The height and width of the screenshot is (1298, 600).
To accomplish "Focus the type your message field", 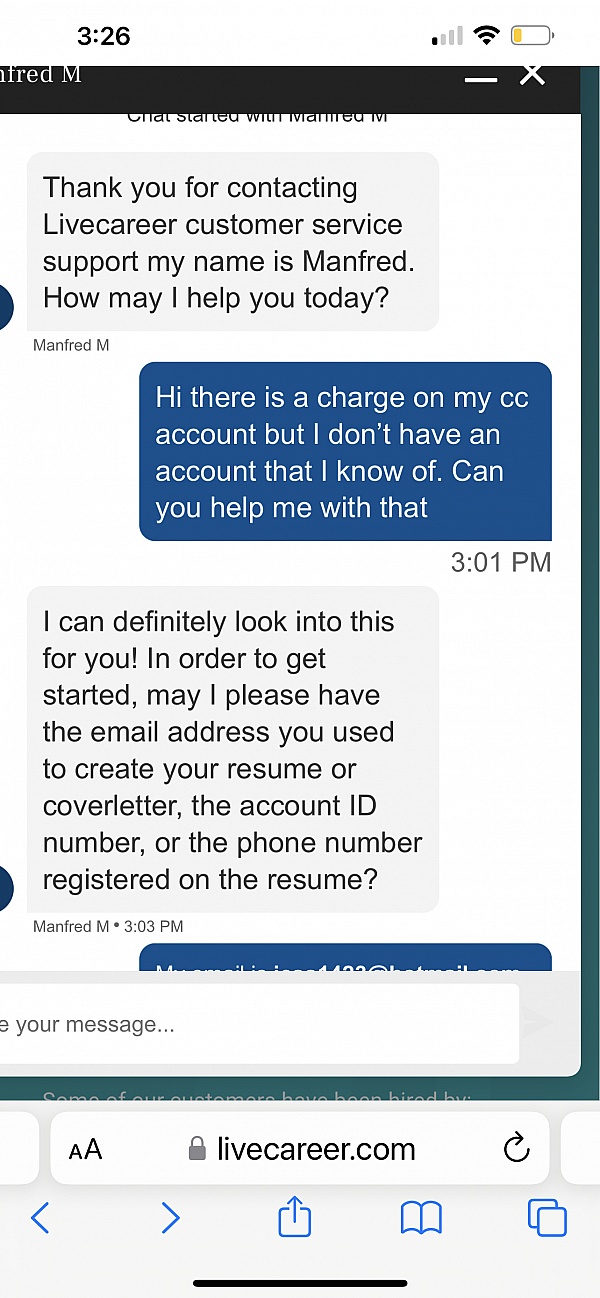I will point(255,1024).
